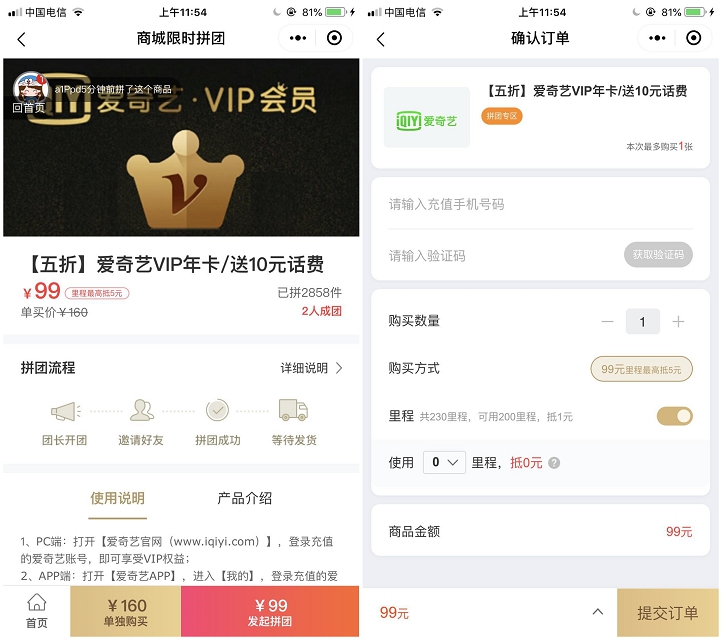Open the overflow menu on 确认订单
Image resolution: width=722 pixels, height=640 pixels.
coord(657,38)
